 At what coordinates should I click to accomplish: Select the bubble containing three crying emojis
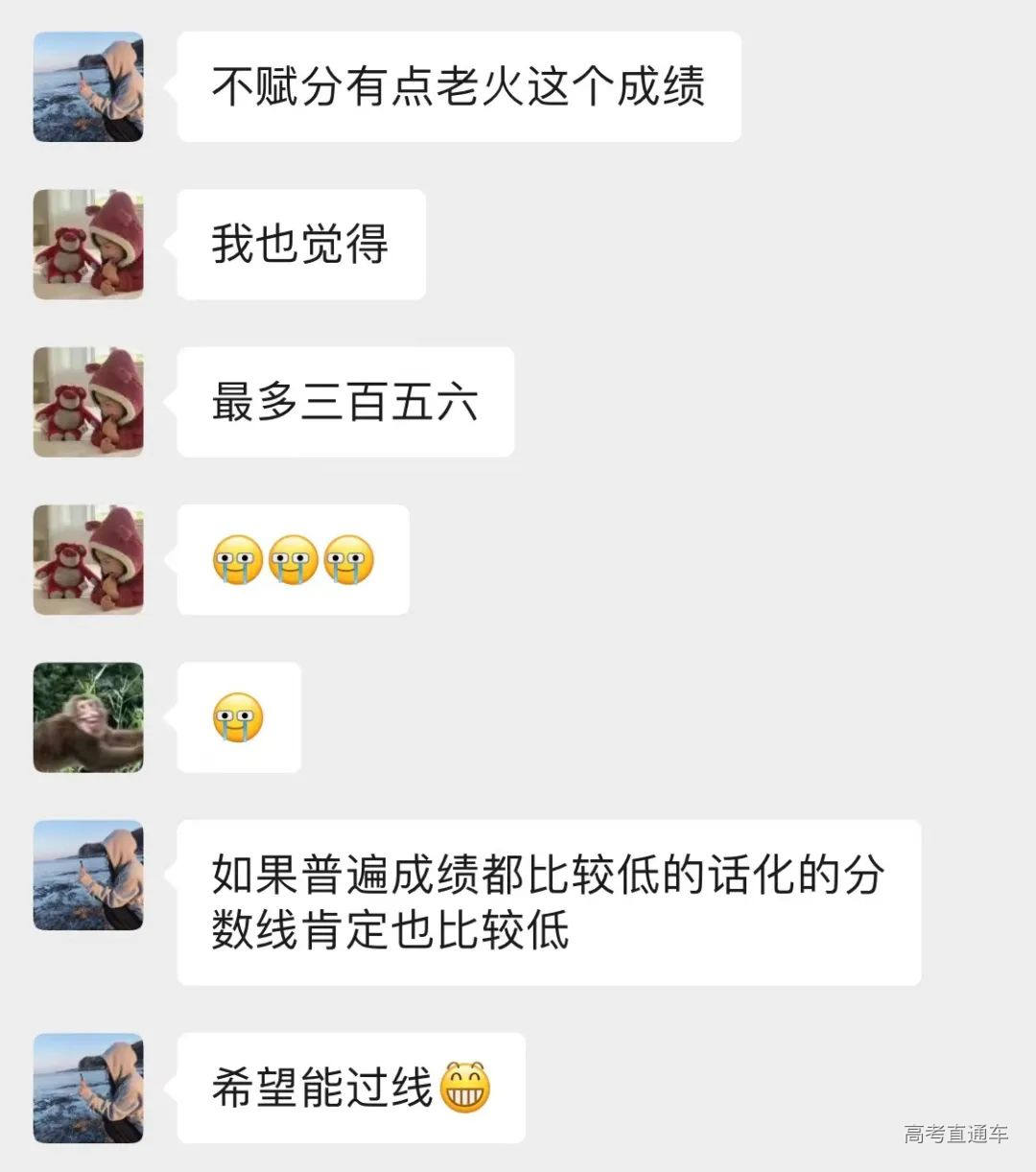(292, 559)
